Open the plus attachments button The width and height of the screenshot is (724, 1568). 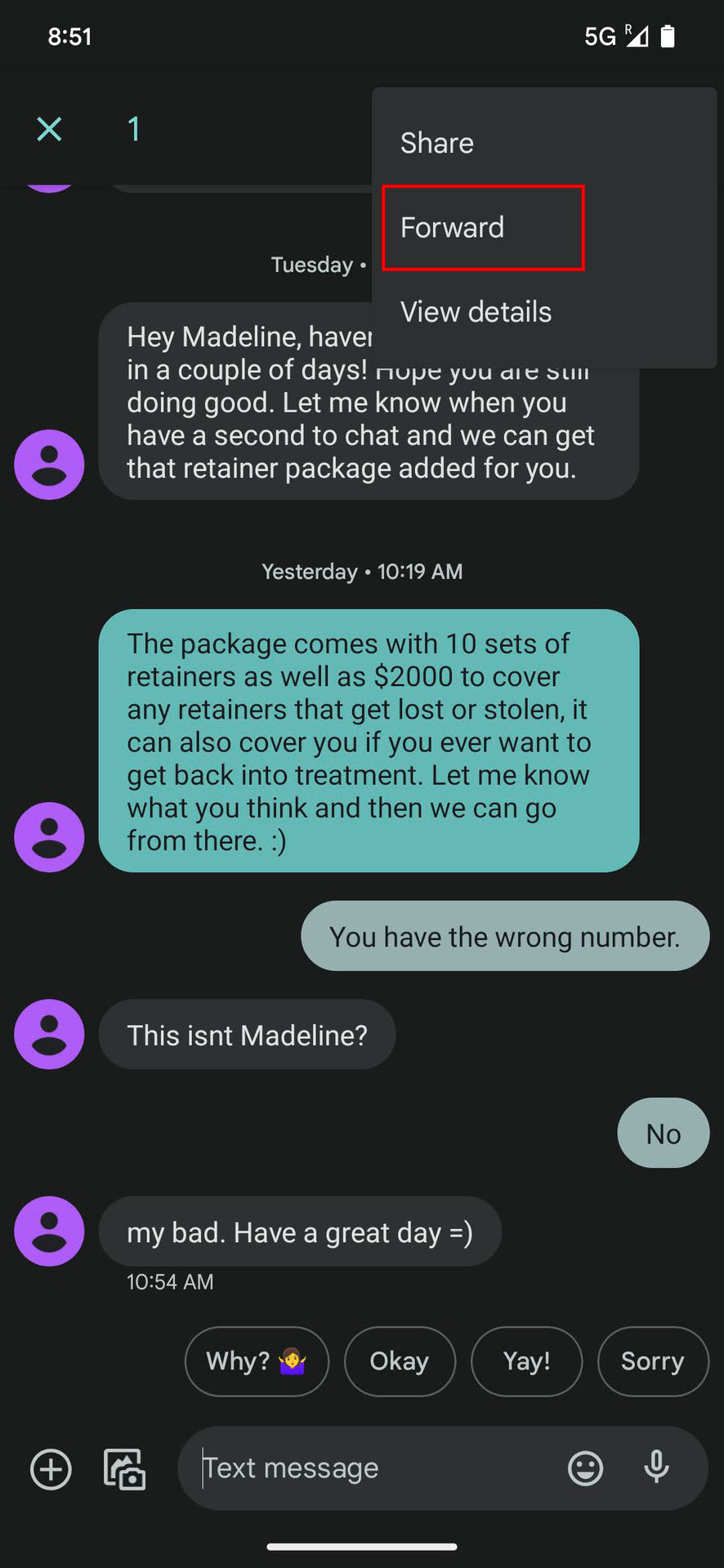click(x=51, y=1469)
